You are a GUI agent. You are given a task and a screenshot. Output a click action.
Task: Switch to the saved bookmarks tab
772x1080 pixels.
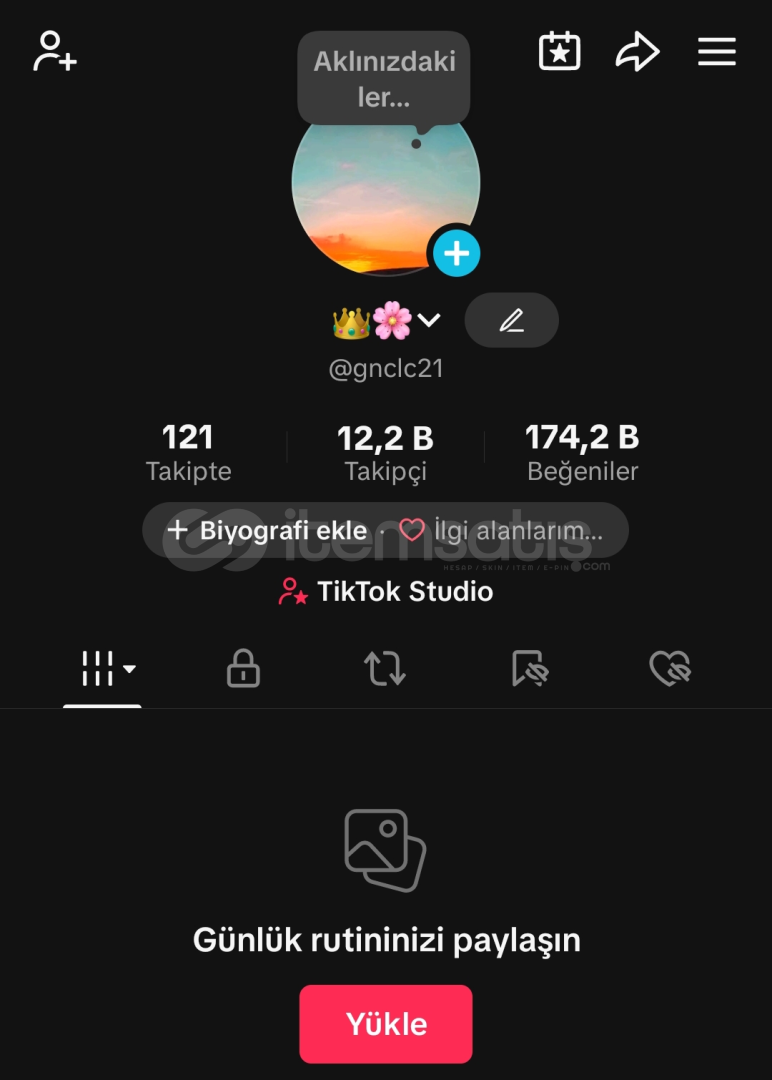529,669
